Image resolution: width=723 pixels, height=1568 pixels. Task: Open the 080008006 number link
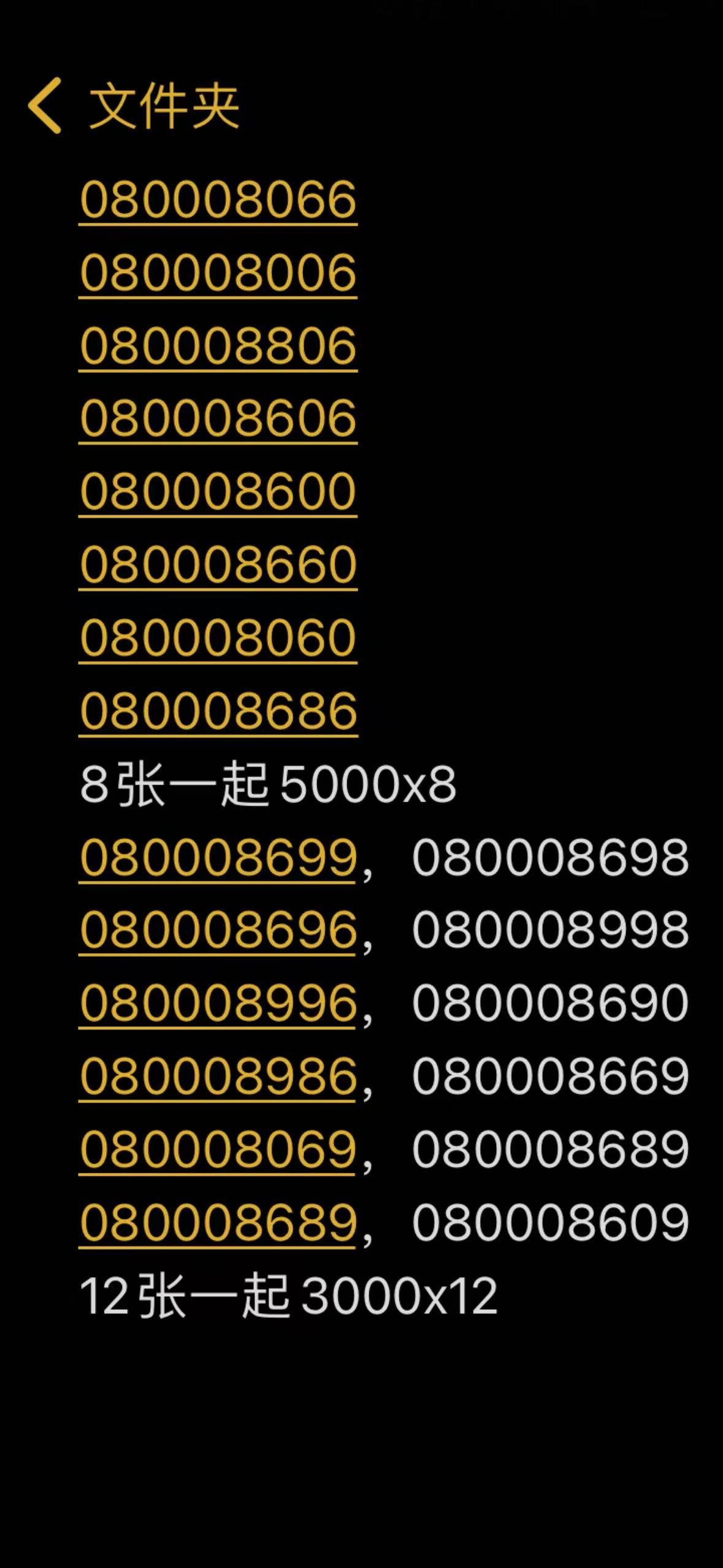coord(218,273)
